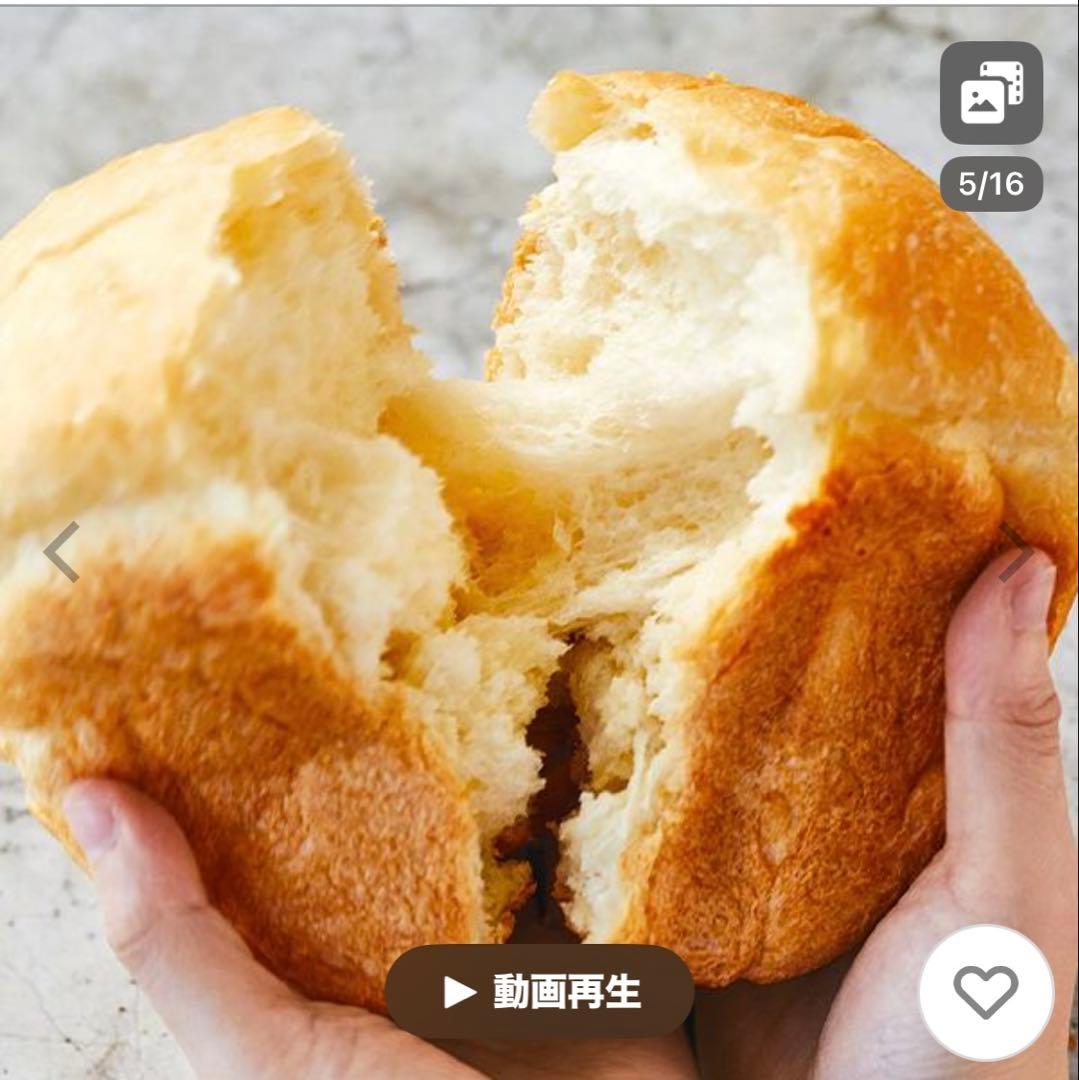Advance to next photo with right chevron
1079x1080 pixels.
[x=1019, y=548]
